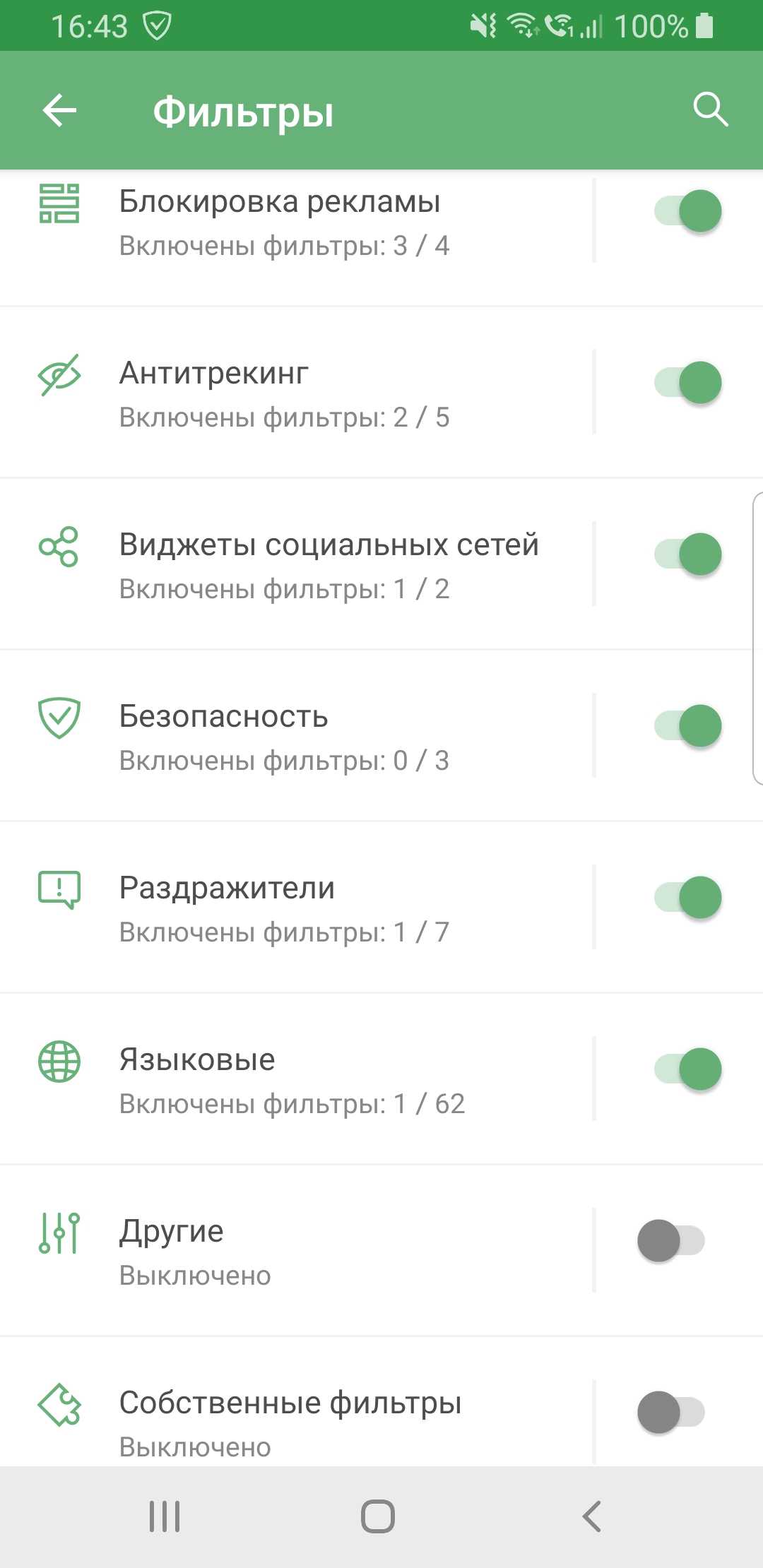The width and height of the screenshot is (763, 1568).
Task: Disable the Раздражители switch
Action: tap(687, 898)
